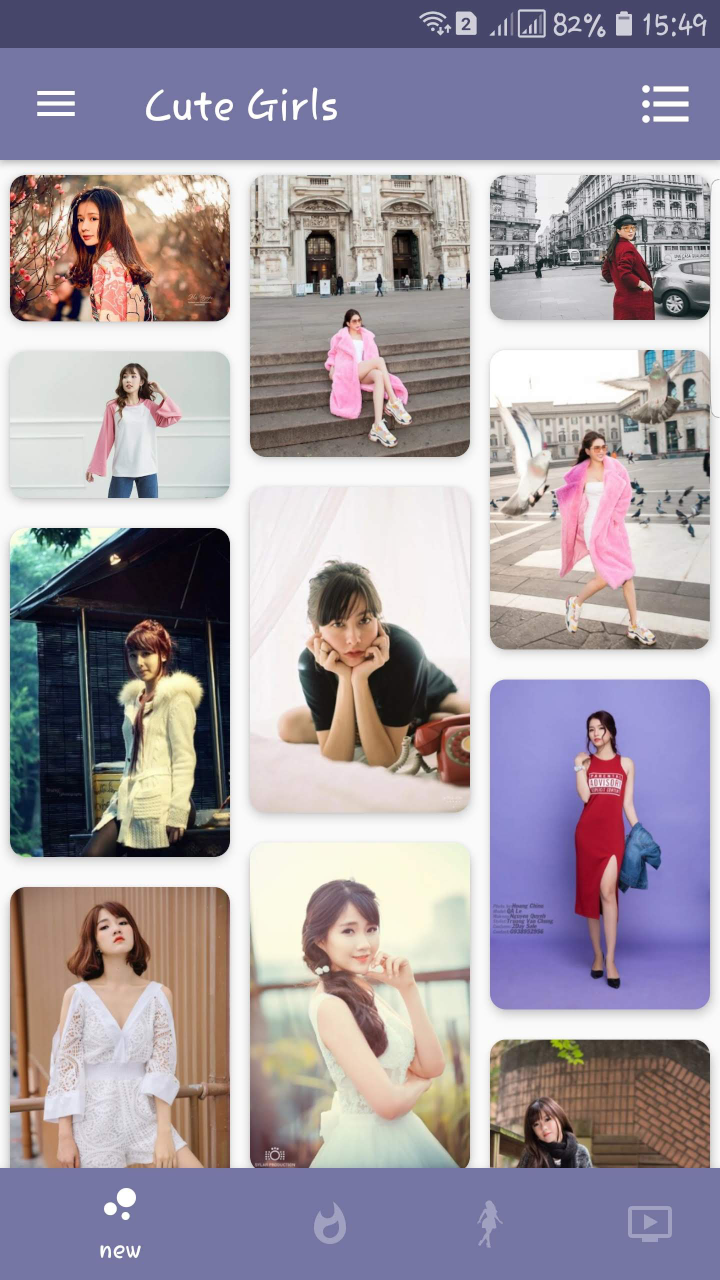Open the navigation drawer menu

pos(56,104)
